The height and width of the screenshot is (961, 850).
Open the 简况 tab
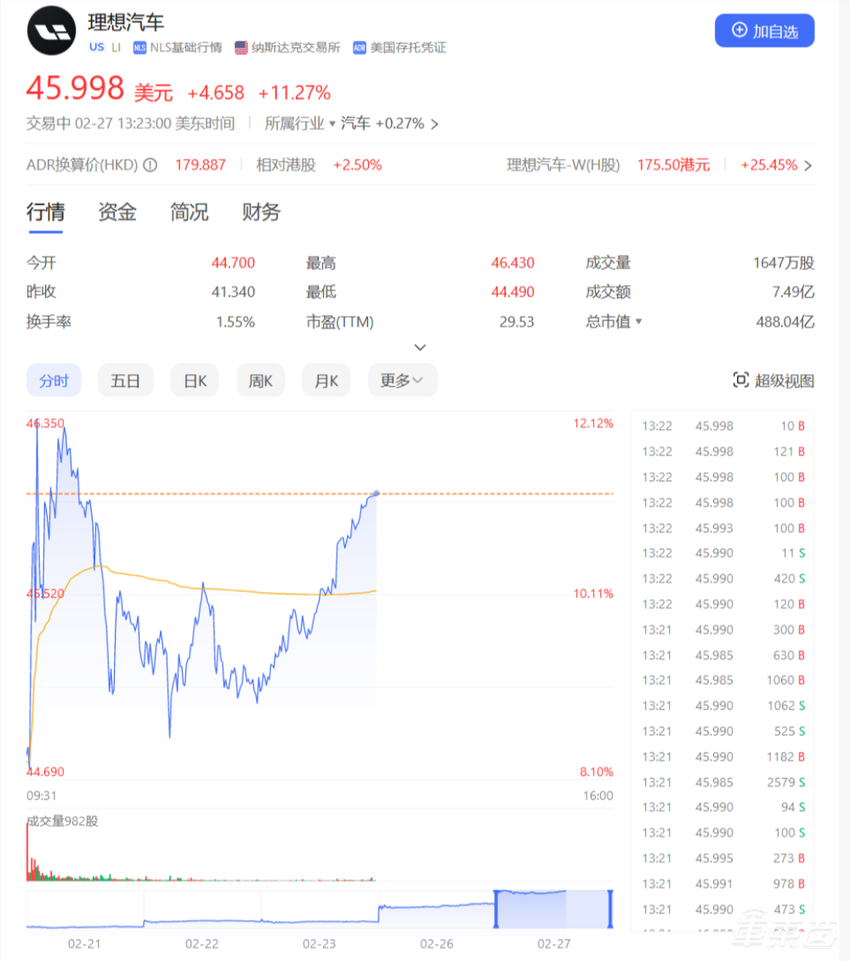(x=189, y=212)
